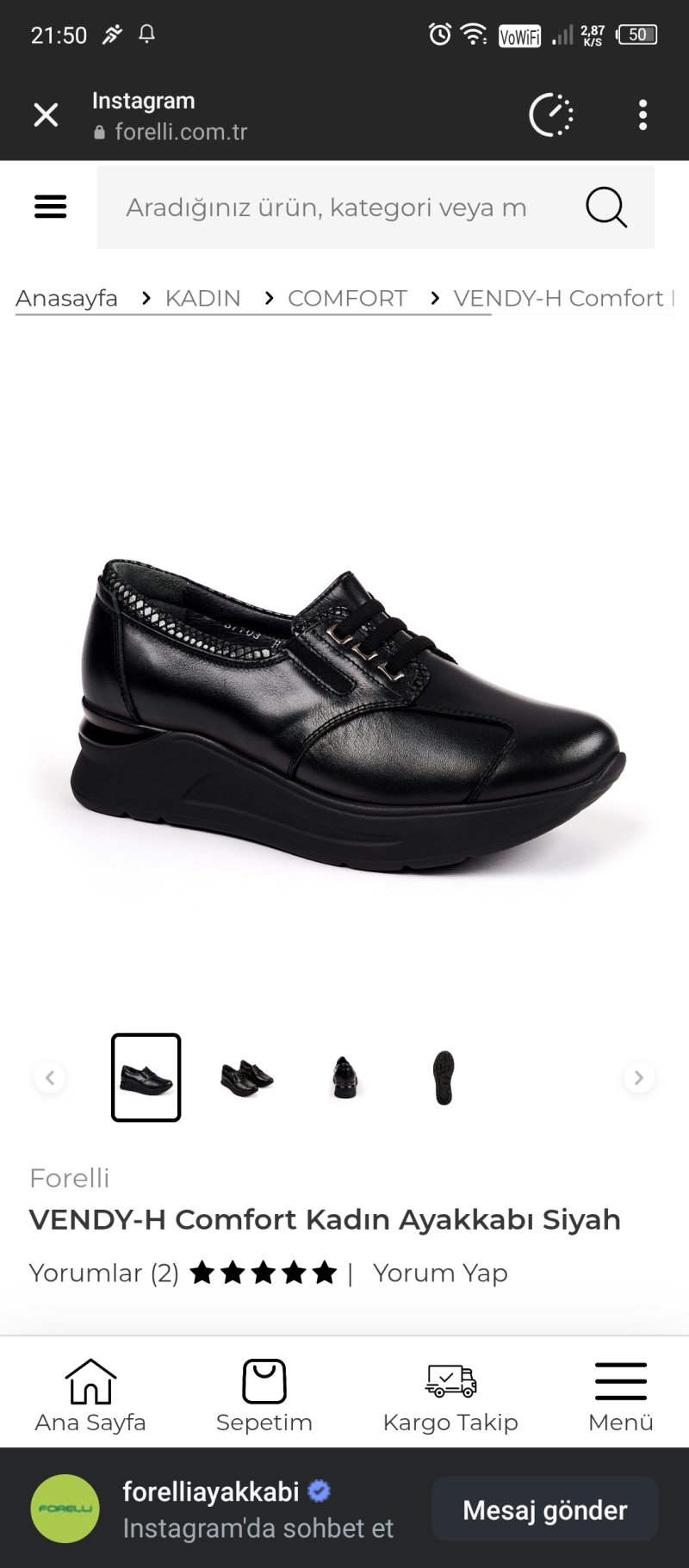Open the COMFORT breadcrumb category

pyautogui.click(x=347, y=298)
